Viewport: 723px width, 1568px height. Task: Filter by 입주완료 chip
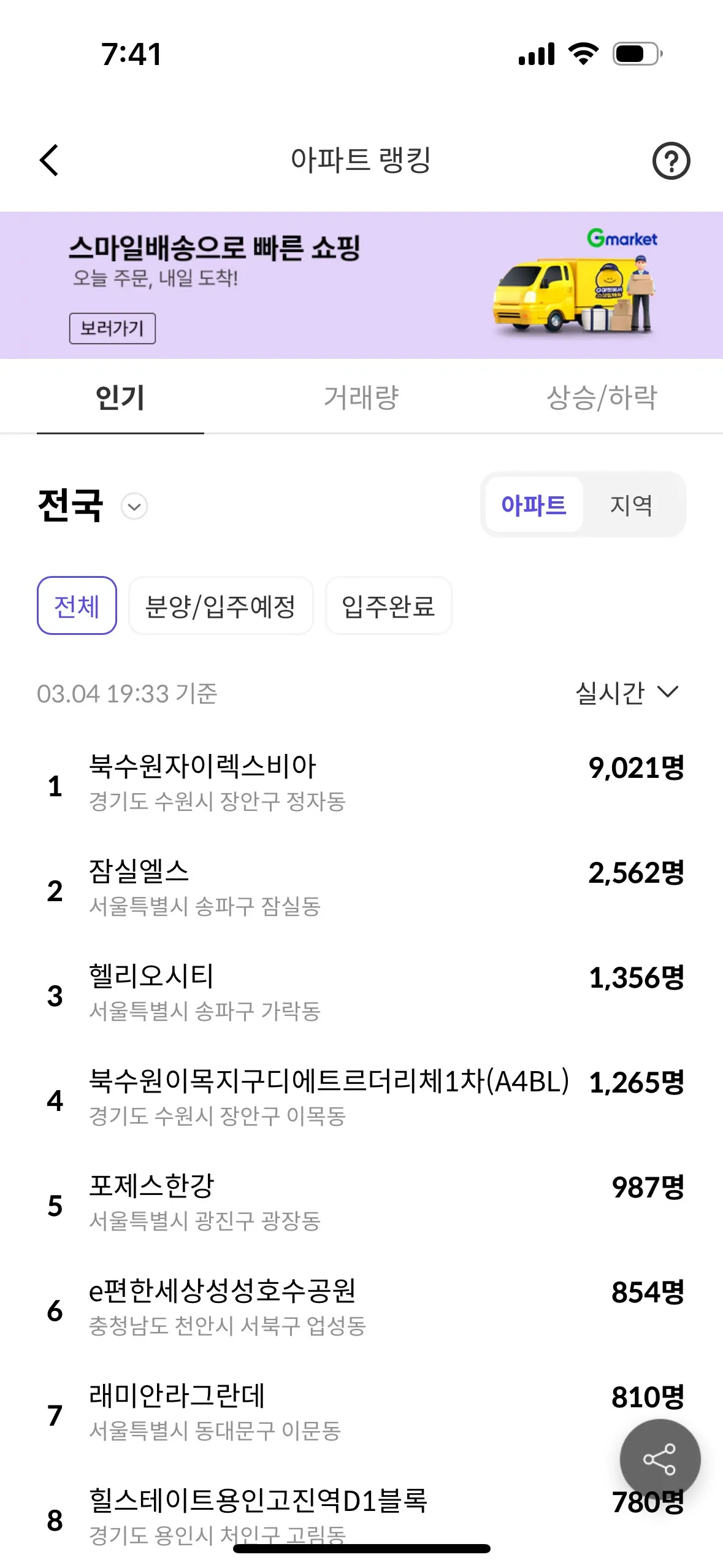click(388, 606)
